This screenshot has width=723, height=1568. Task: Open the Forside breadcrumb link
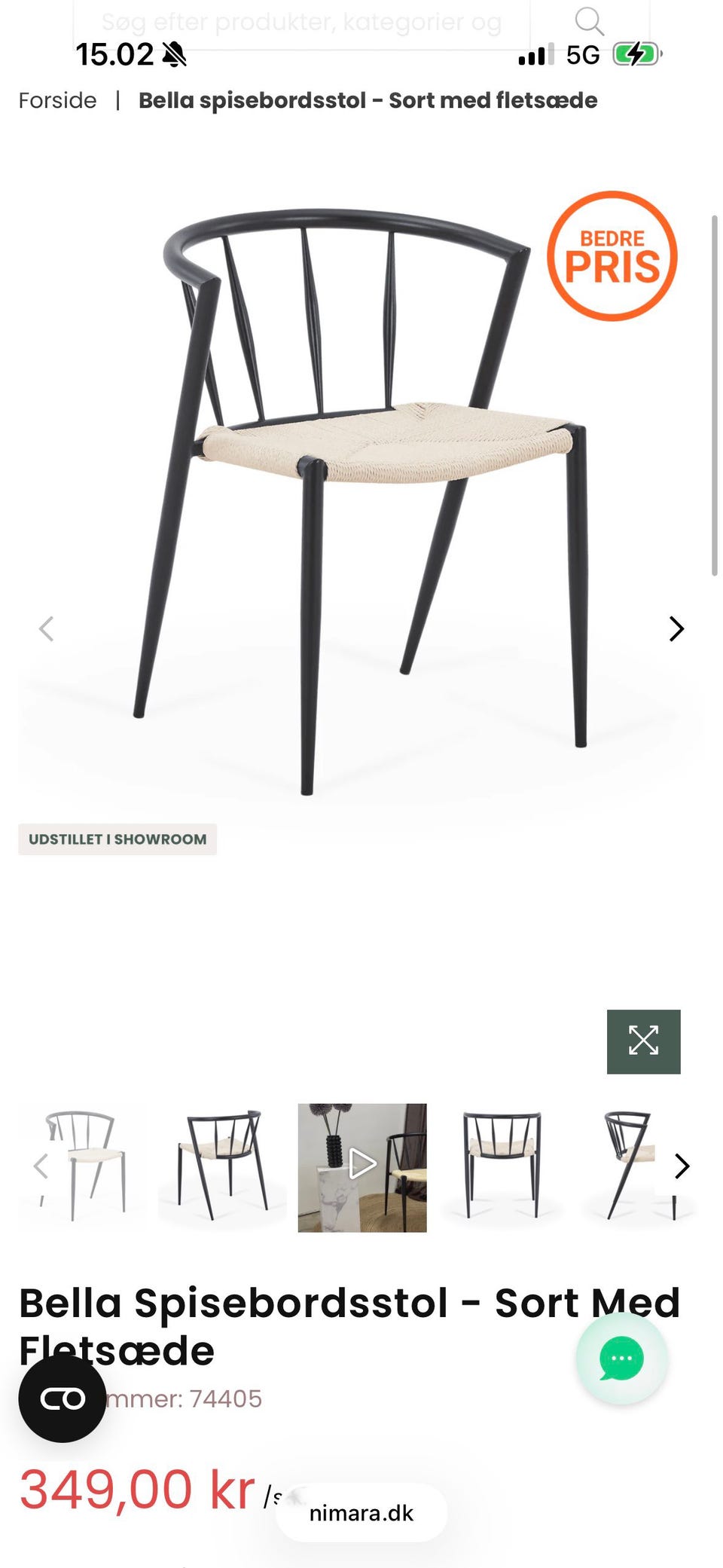click(x=57, y=99)
